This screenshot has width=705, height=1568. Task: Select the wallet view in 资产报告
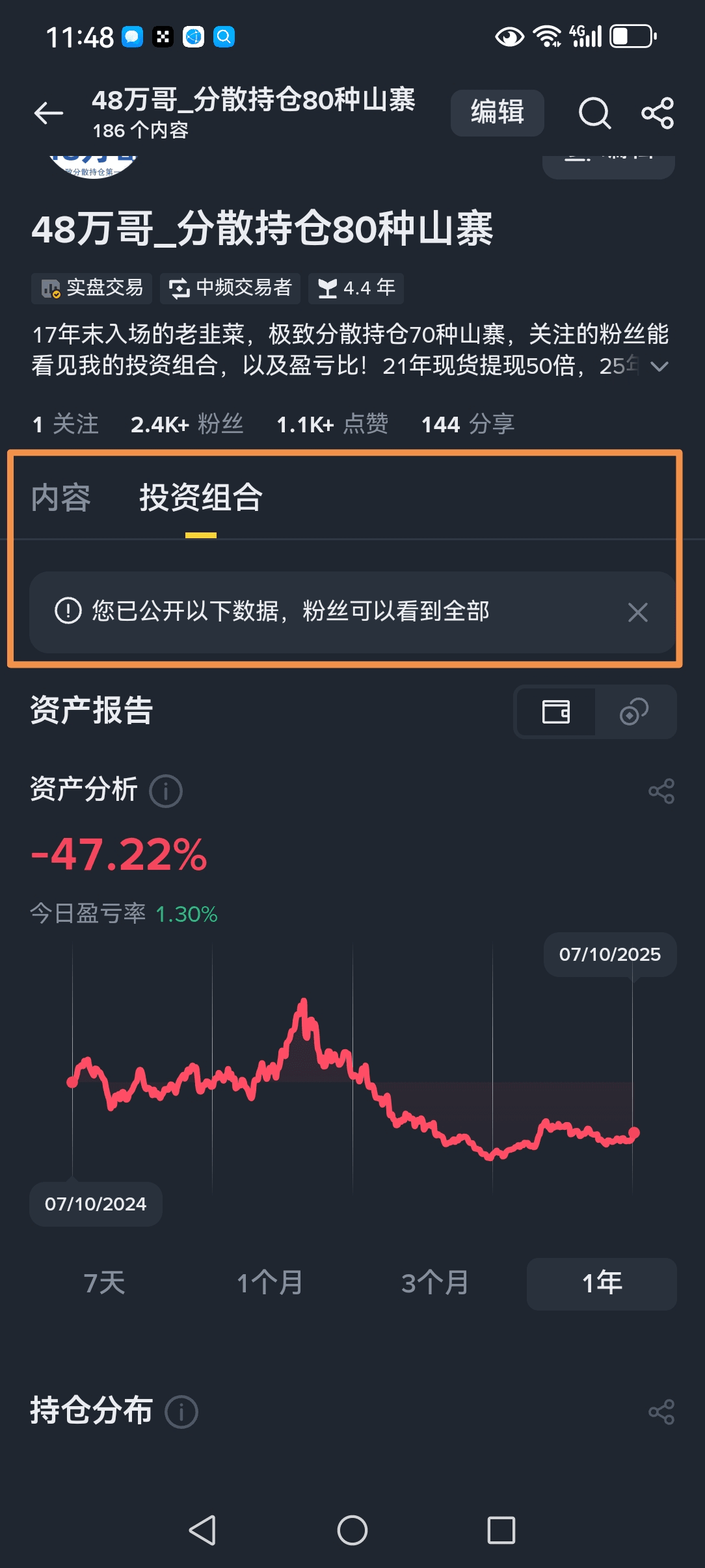556,712
